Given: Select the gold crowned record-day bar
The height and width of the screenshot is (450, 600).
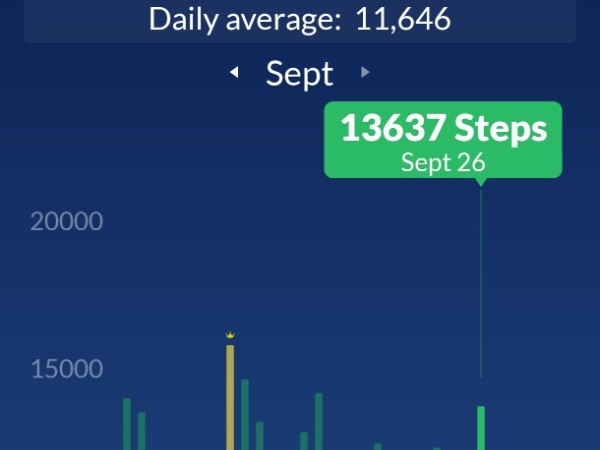Looking at the screenshot, I should tap(230, 398).
